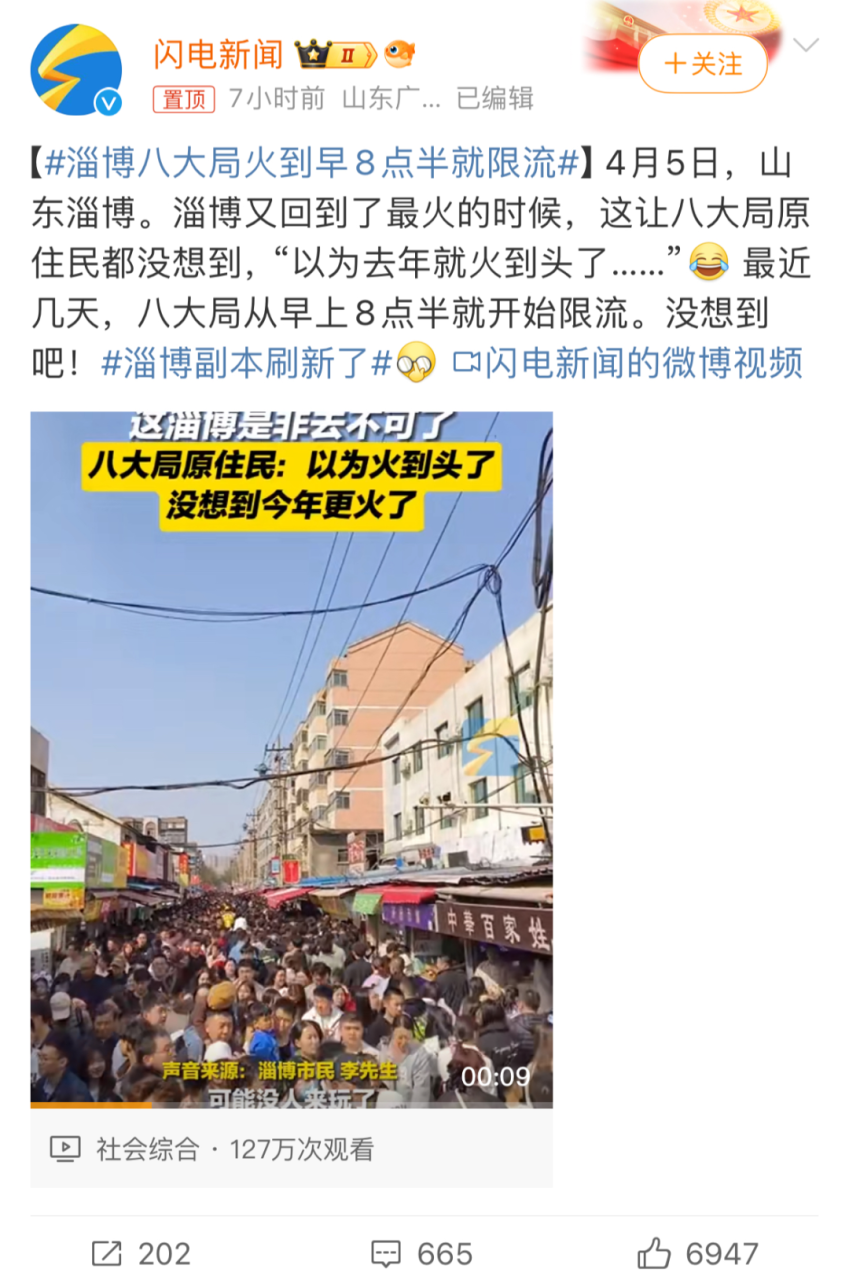Like this post

698,1253
